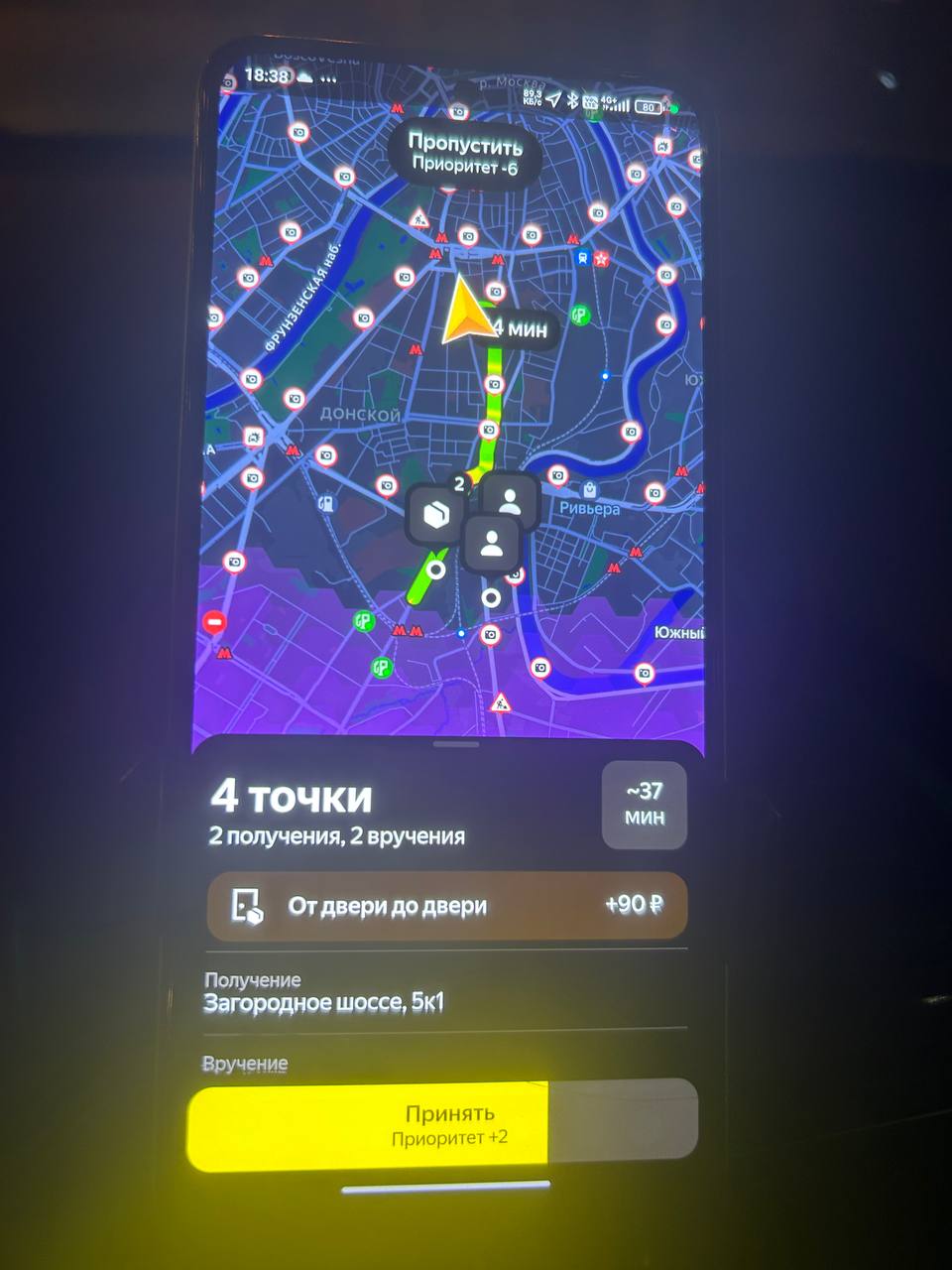
Task: Tap the package pickup marker on the map
Action: 435,514
